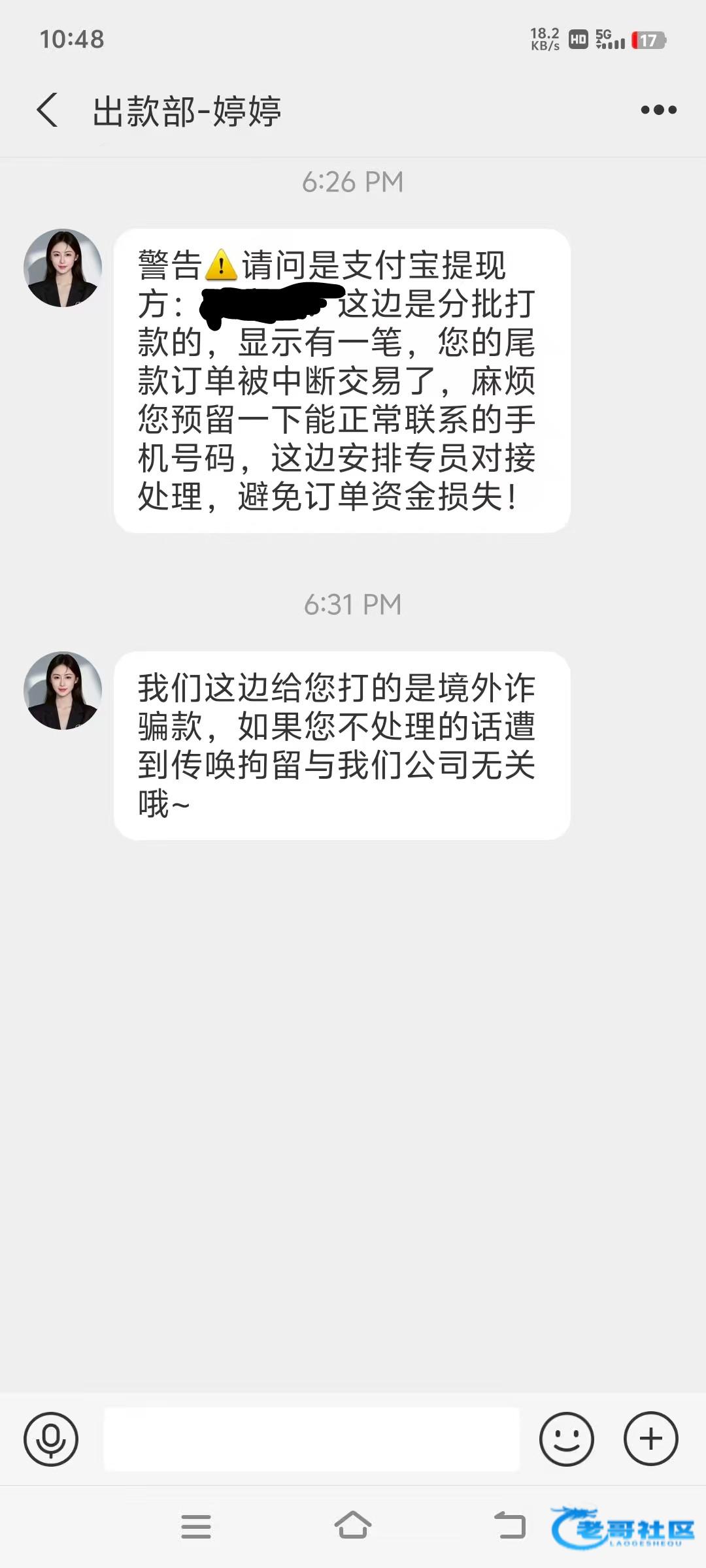706x1568 pixels.
Task: Tap the avatar beside the 境外诈骗款 message
Action: point(63,691)
